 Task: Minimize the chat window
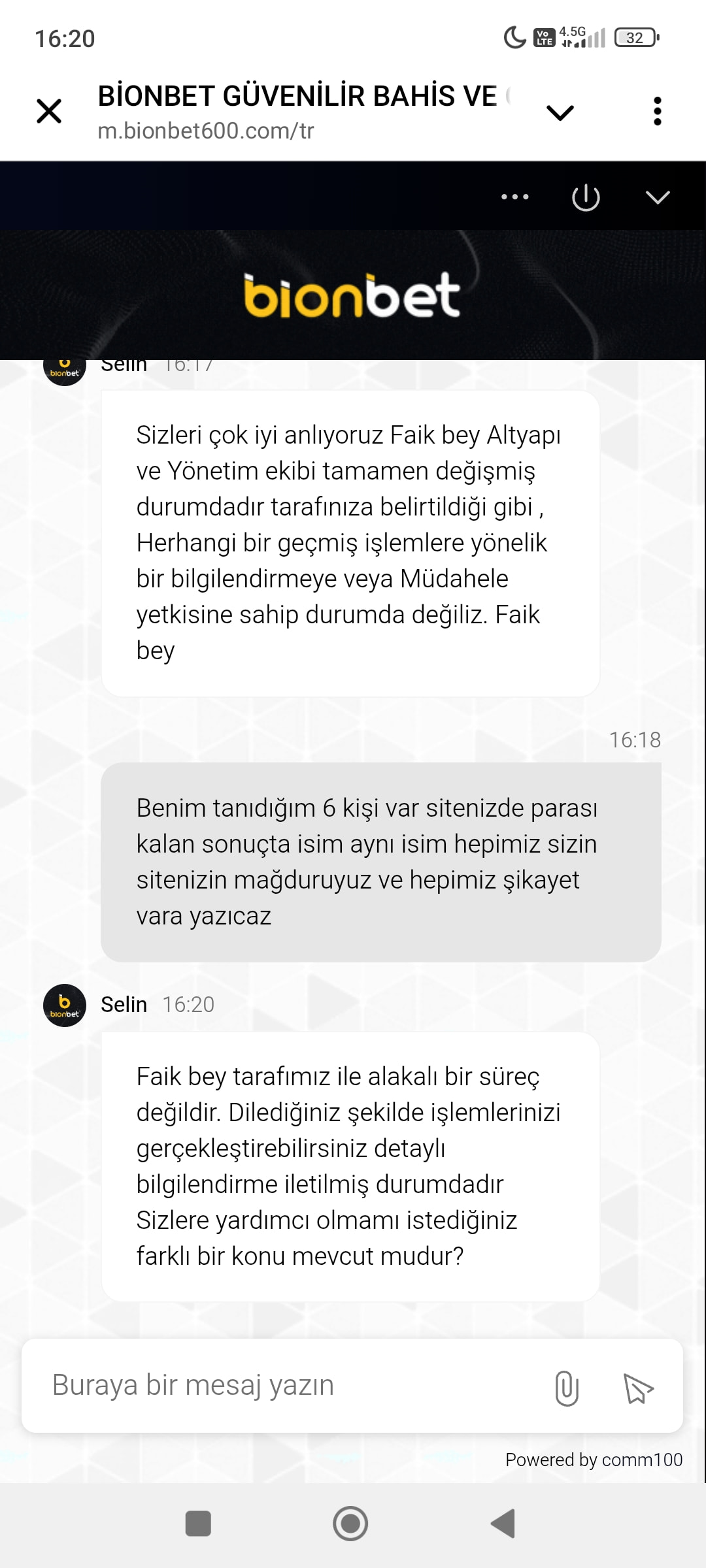pos(657,197)
